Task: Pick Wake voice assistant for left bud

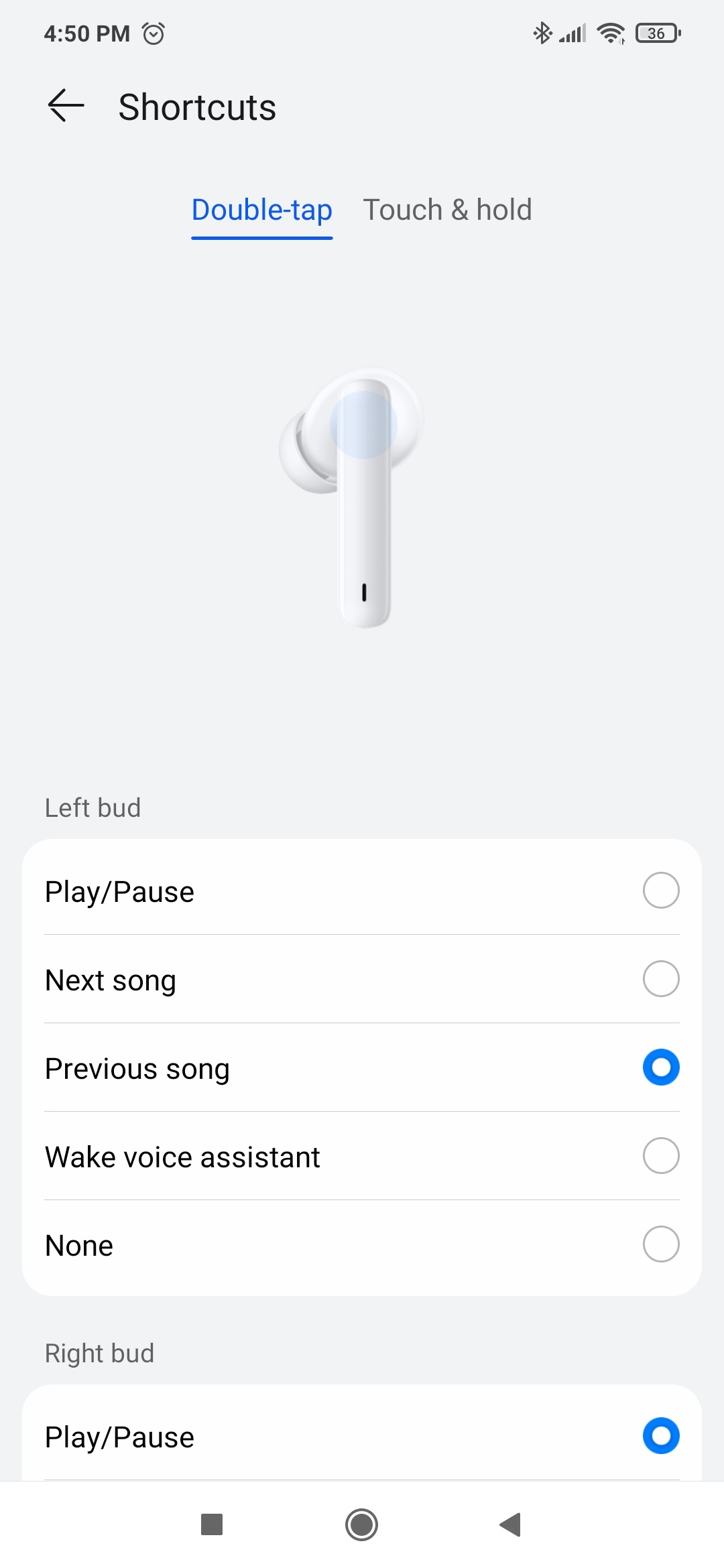Action: click(660, 1156)
